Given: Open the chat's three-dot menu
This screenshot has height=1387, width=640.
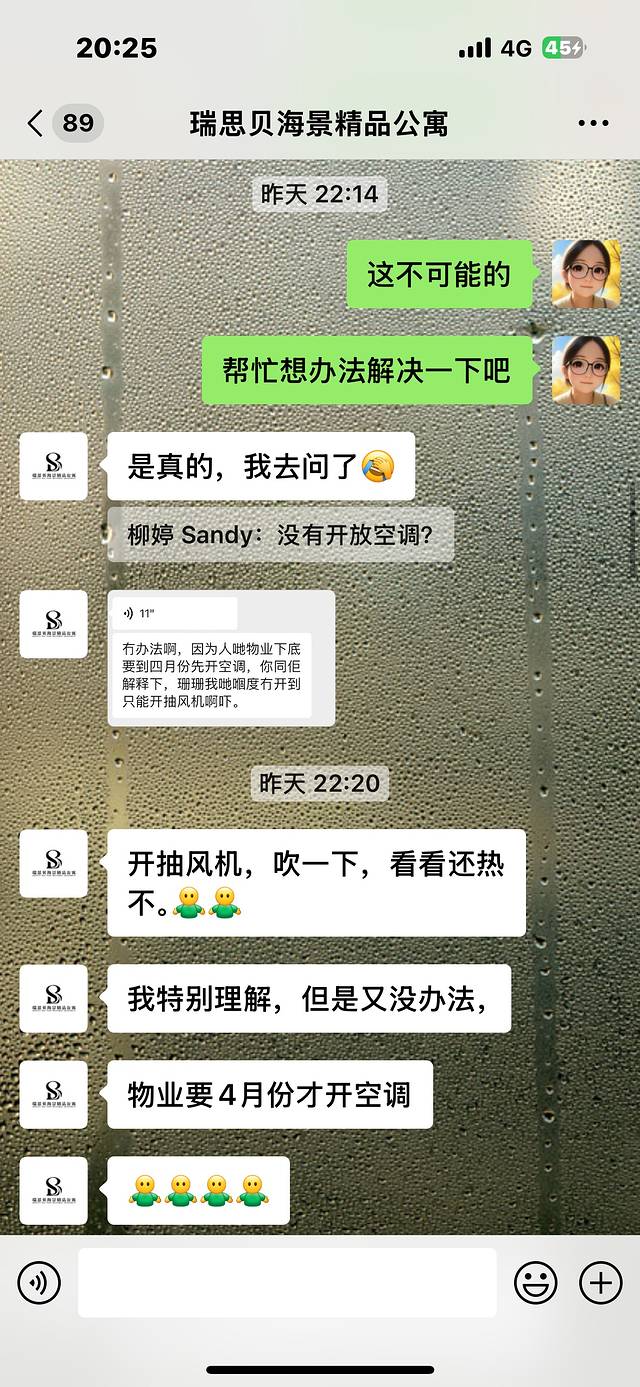Looking at the screenshot, I should tap(593, 123).
